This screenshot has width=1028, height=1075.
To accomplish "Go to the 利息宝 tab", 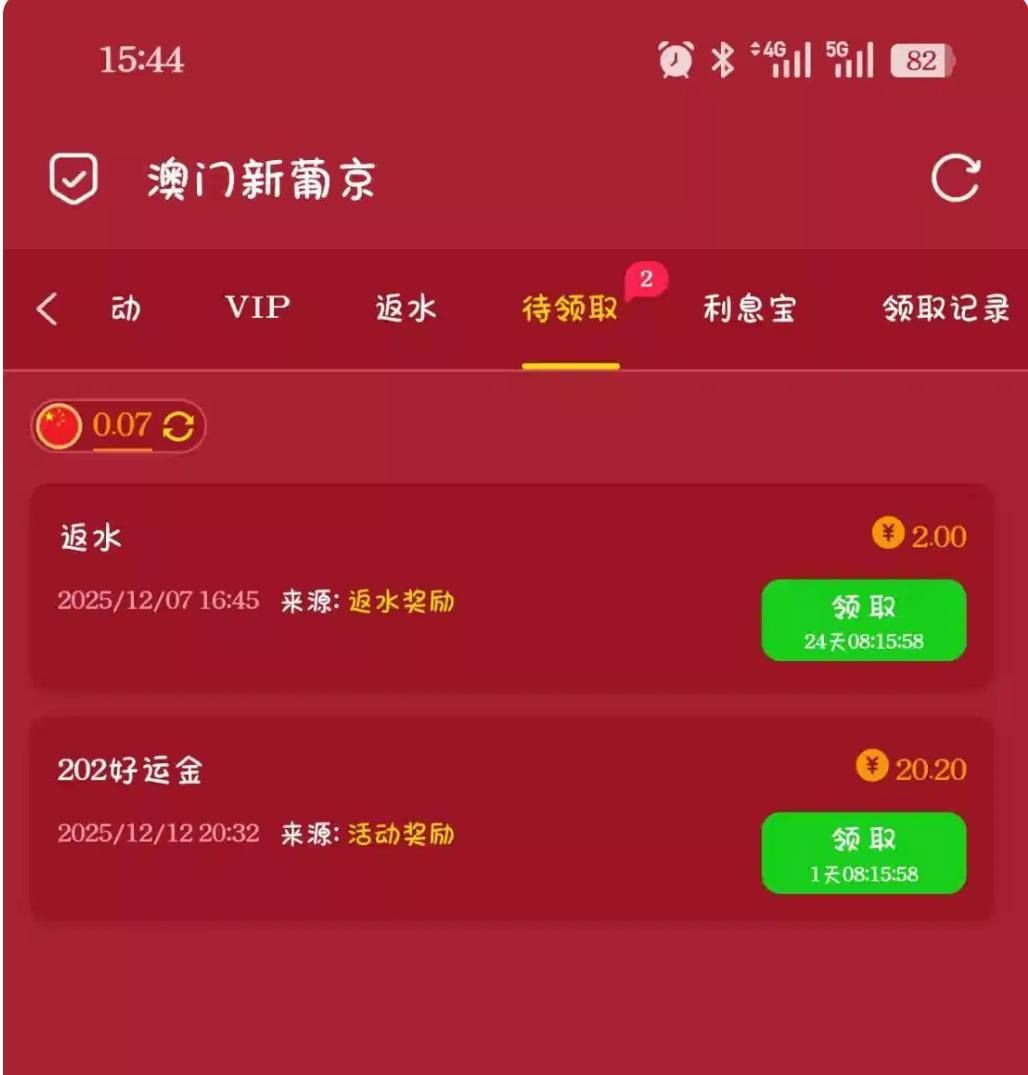I will 749,309.
